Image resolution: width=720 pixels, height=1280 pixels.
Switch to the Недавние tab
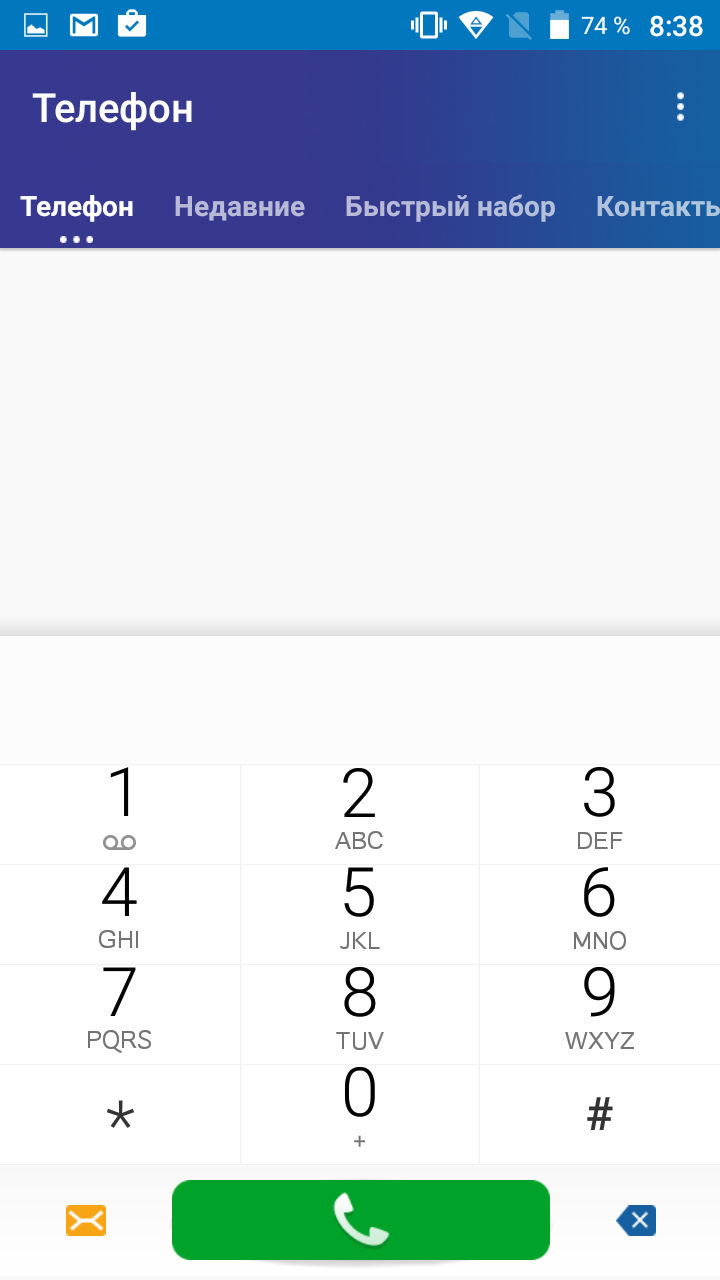(239, 207)
